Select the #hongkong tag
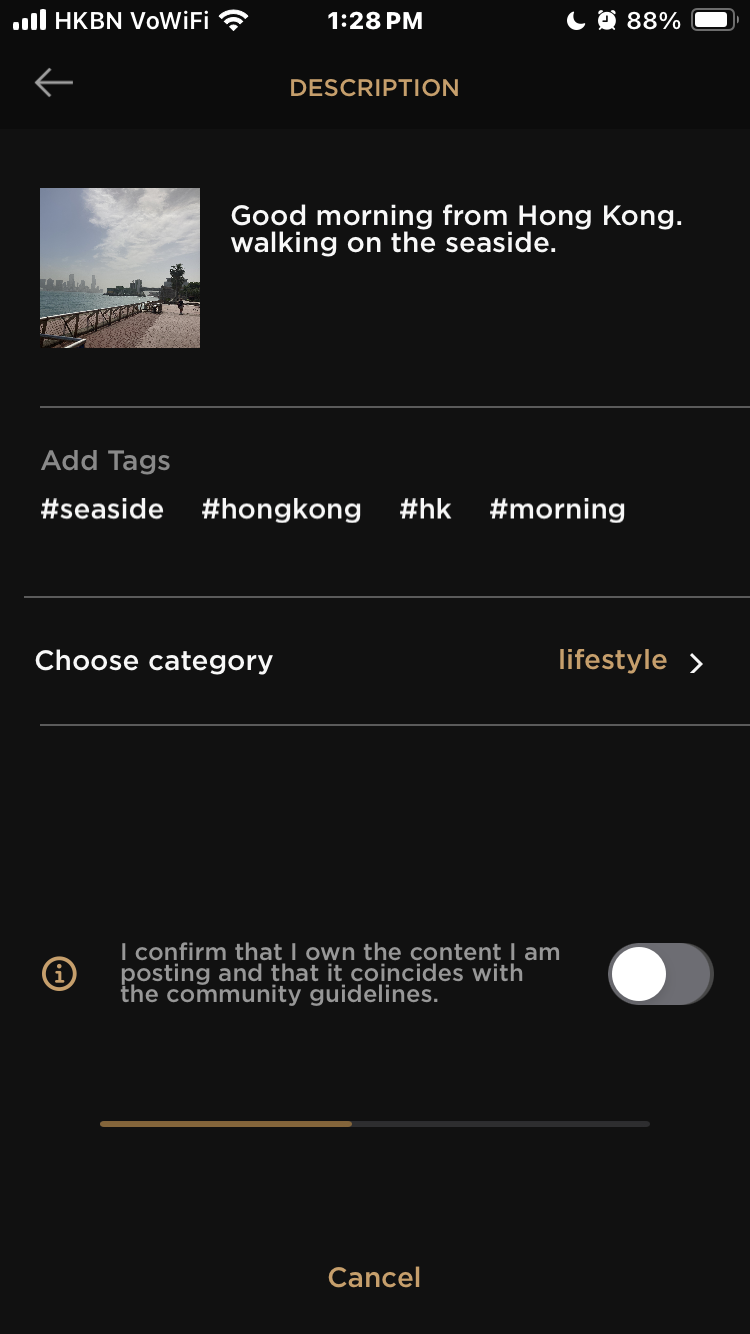This screenshot has height=1334, width=750. (x=281, y=509)
